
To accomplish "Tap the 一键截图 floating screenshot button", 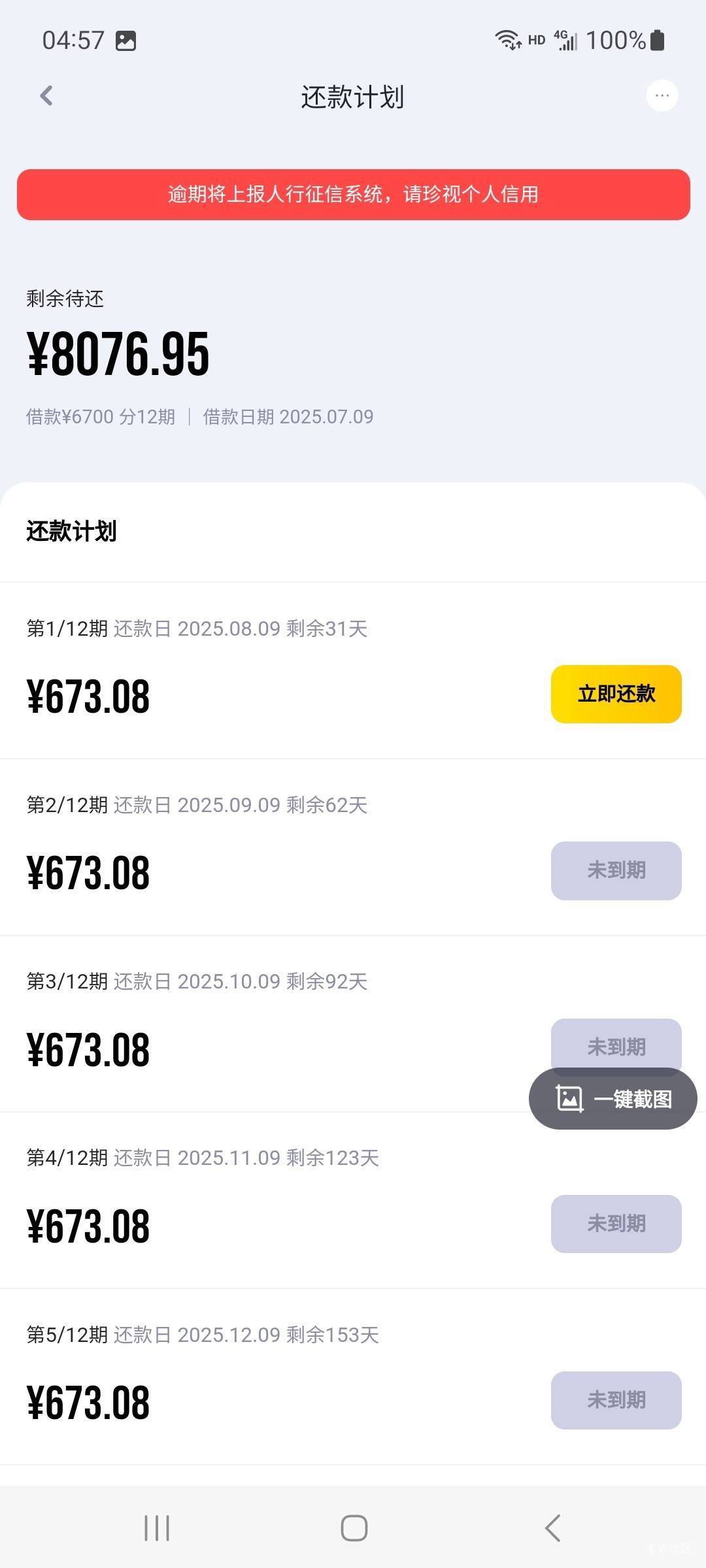I will [x=613, y=1098].
